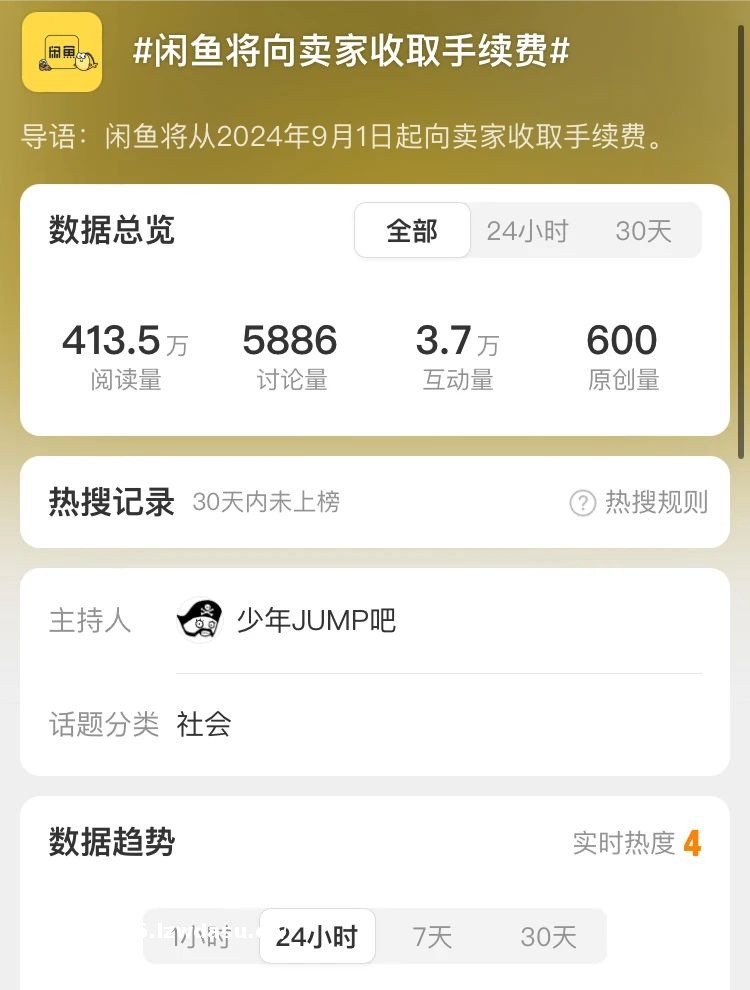Select the 30天 overview segment
750x990 pixels.
pyautogui.click(x=643, y=231)
